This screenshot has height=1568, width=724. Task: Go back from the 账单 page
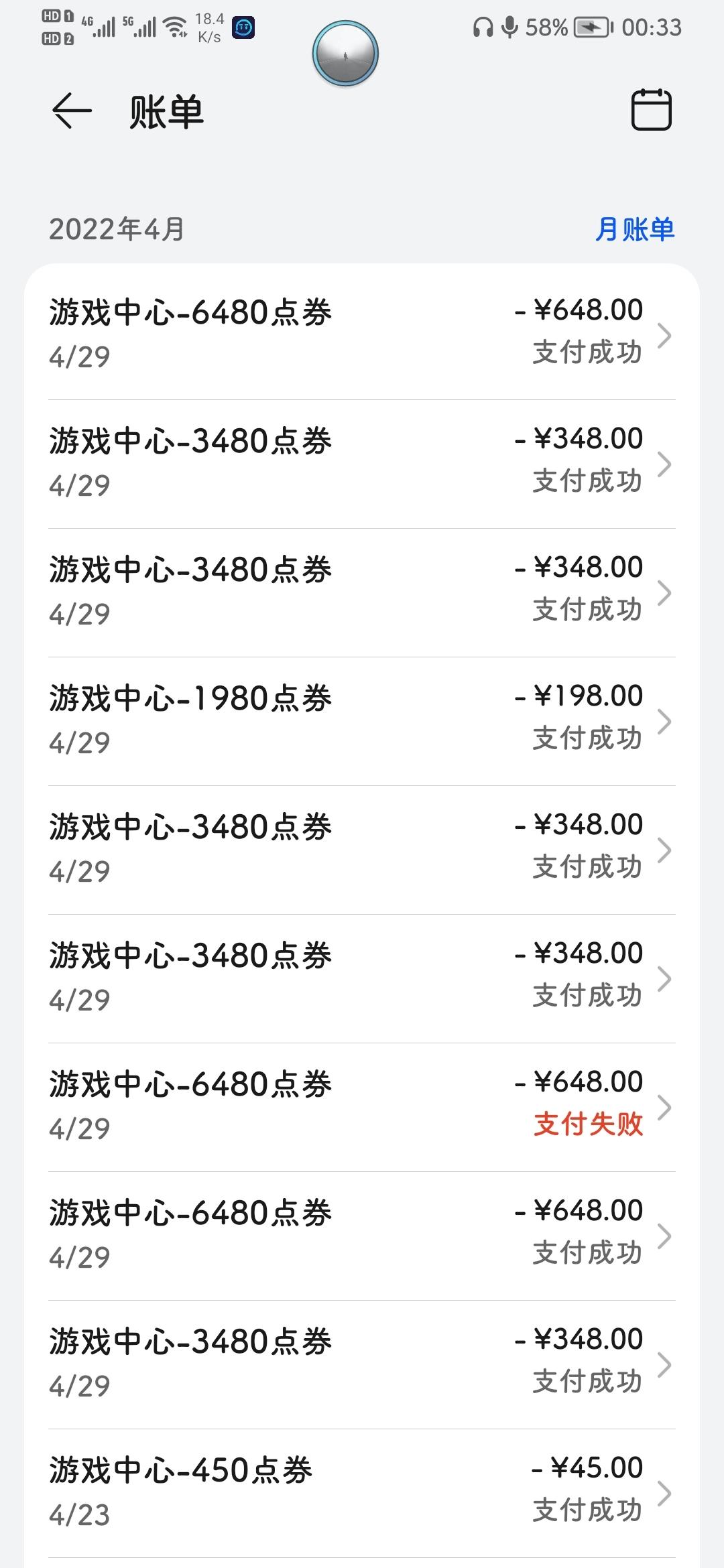click(x=71, y=110)
